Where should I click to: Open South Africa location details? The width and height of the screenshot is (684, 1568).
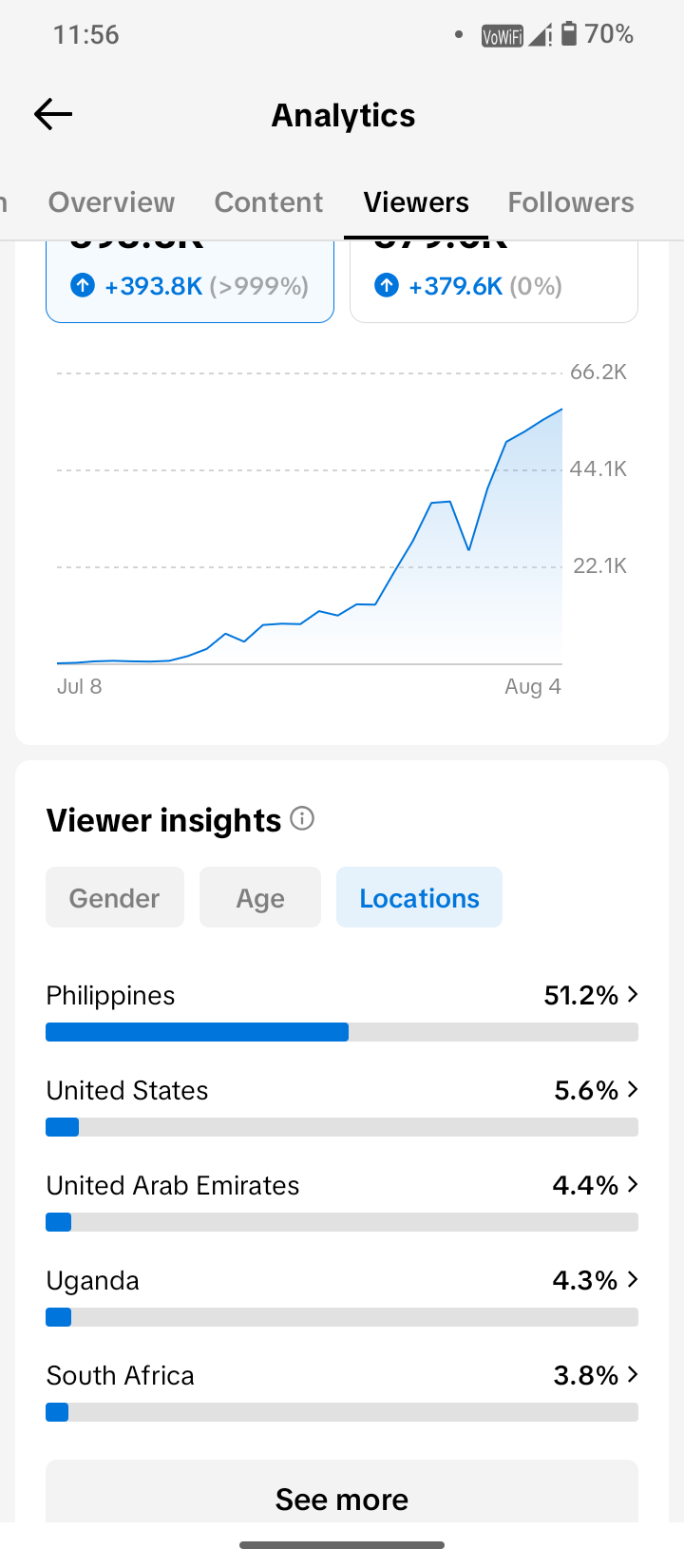click(x=342, y=1391)
